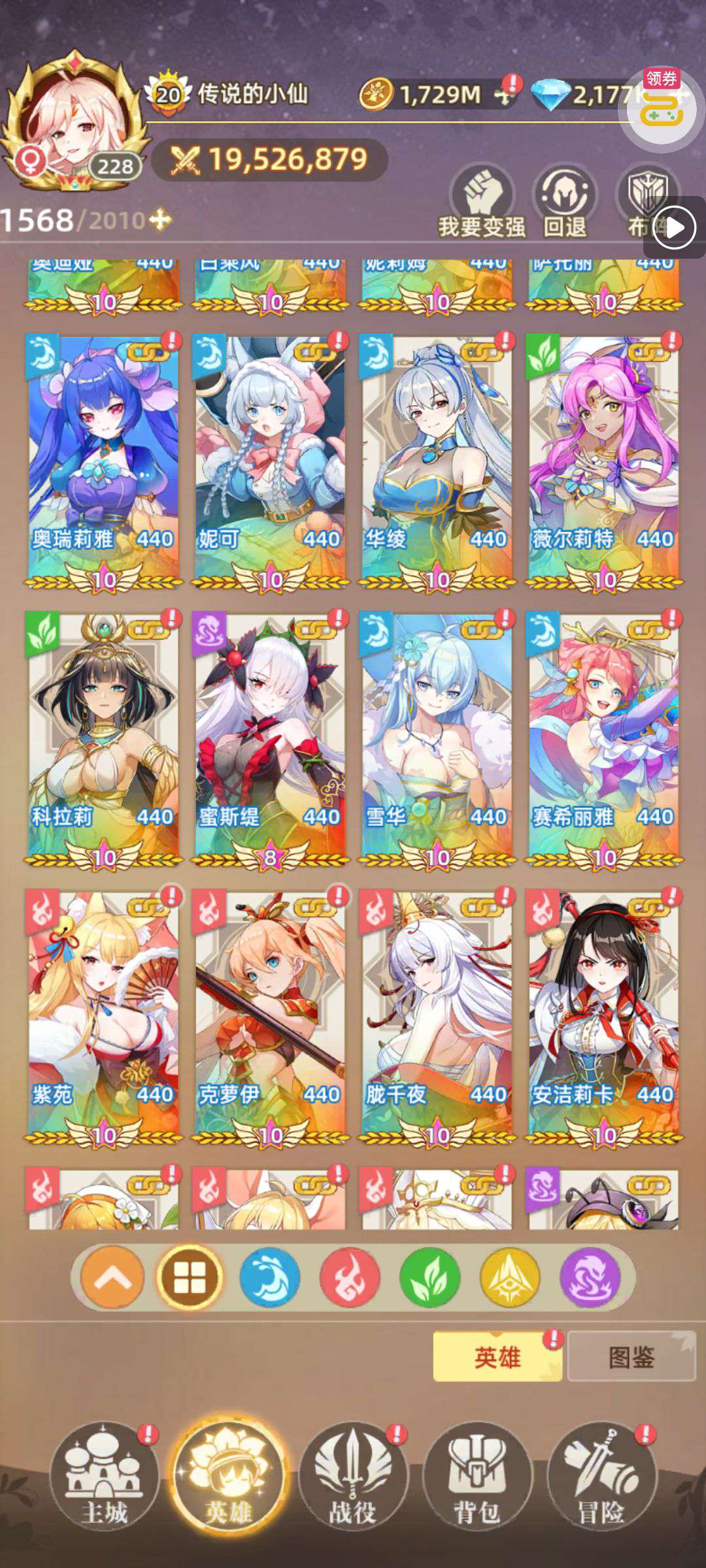706x1568 pixels.
Task: Open hero card 雪华
Action: tap(437, 740)
